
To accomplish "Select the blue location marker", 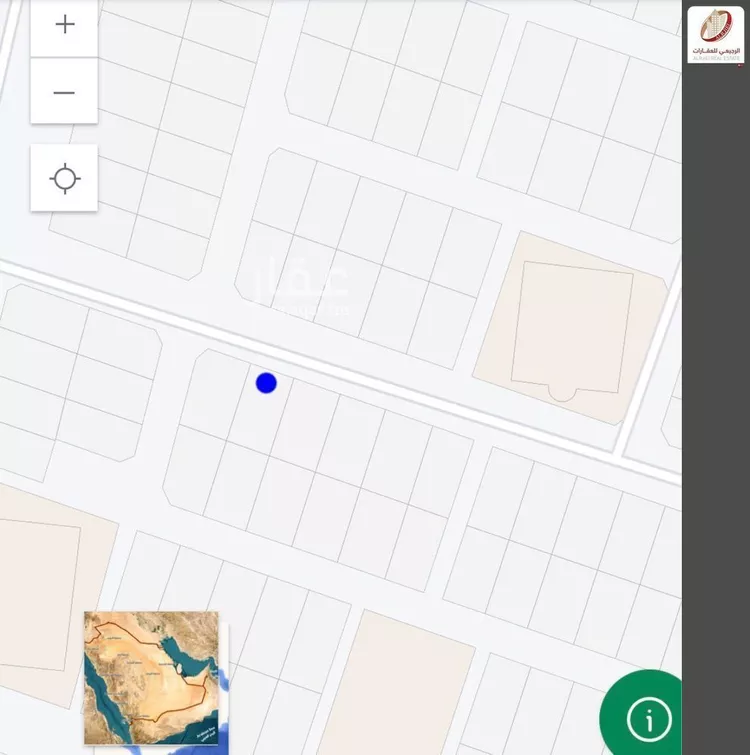I will click(x=266, y=383).
